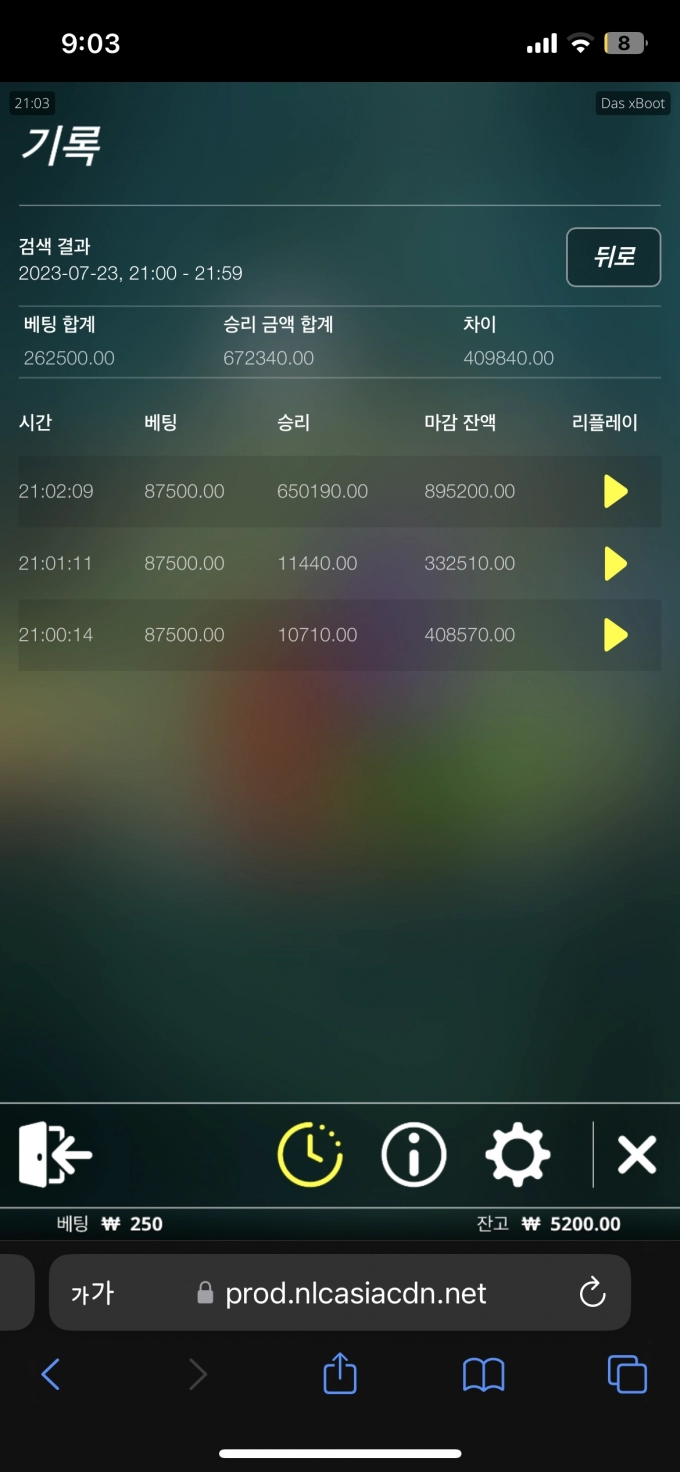Replay the 21:02:09 round

point(615,492)
